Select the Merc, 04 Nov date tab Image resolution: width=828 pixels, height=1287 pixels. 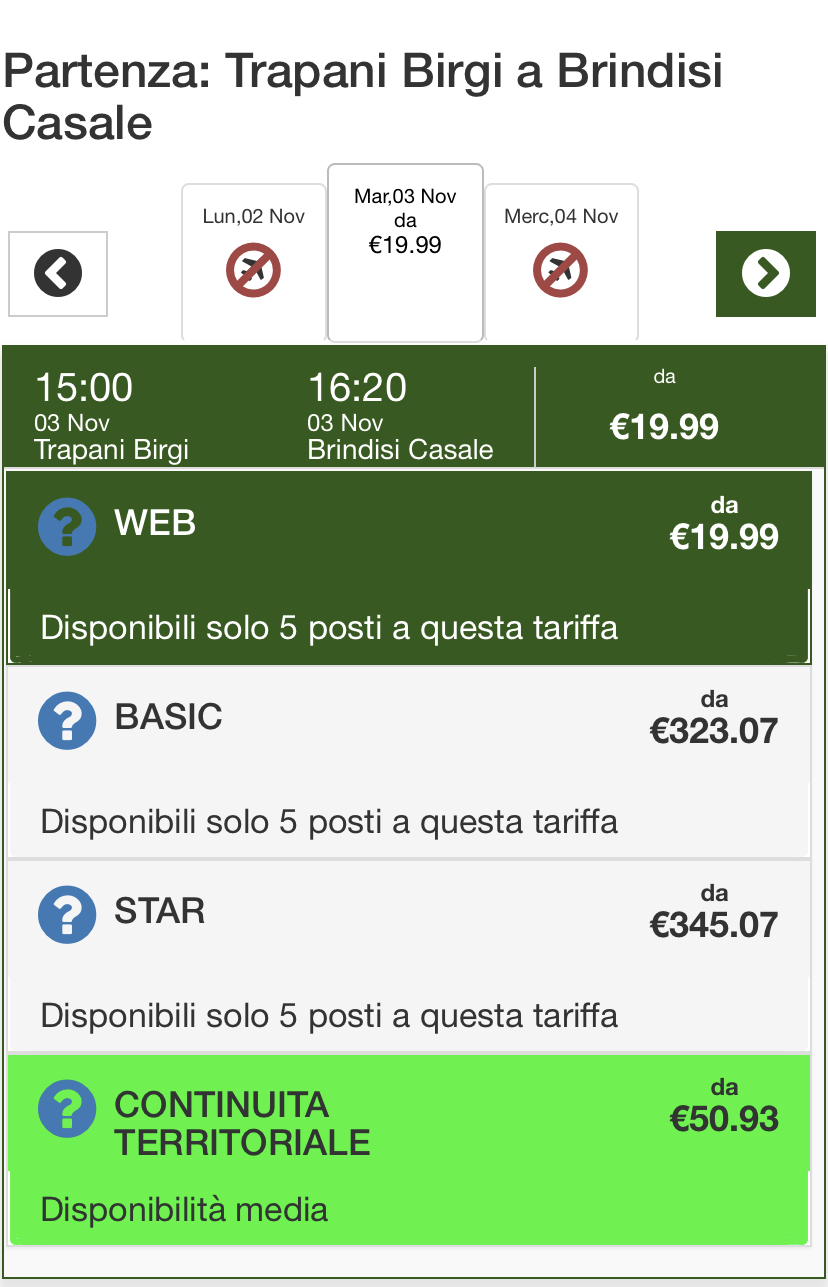pyautogui.click(x=561, y=262)
